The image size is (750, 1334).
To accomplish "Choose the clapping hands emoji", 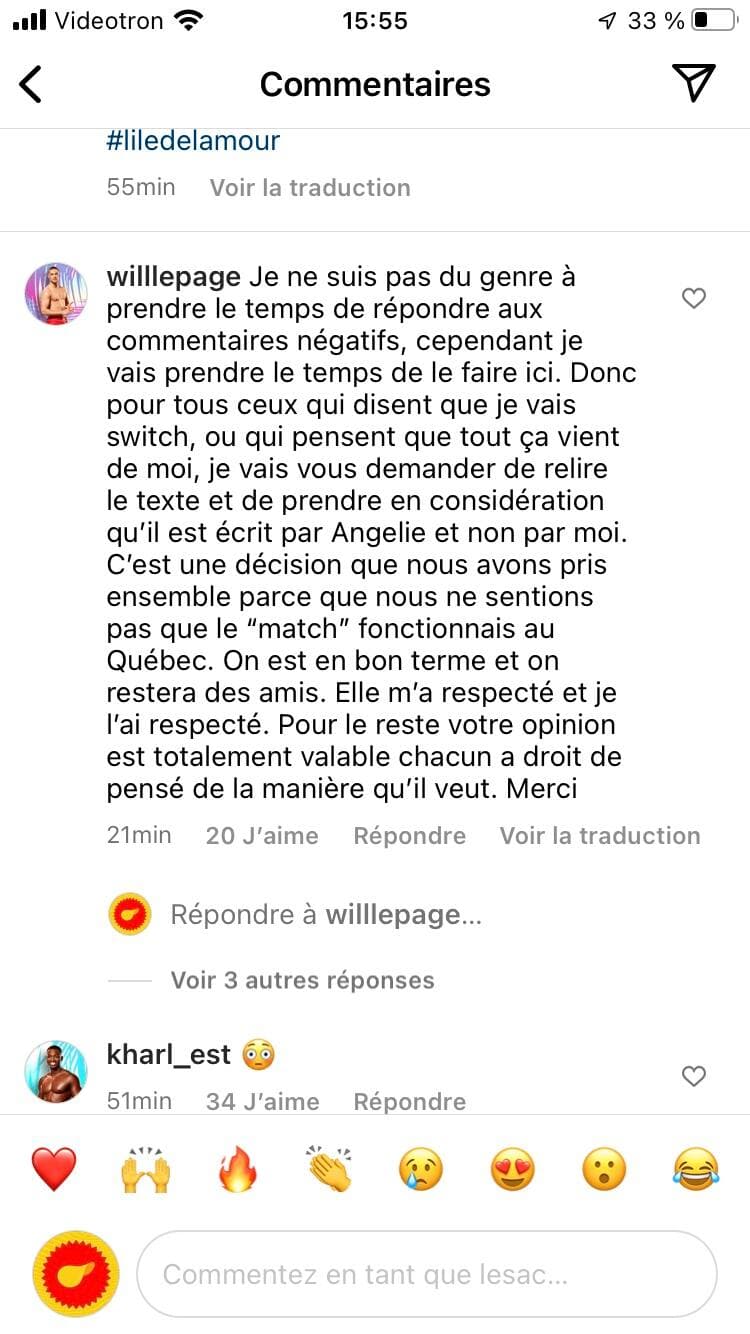I will click(329, 1169).
